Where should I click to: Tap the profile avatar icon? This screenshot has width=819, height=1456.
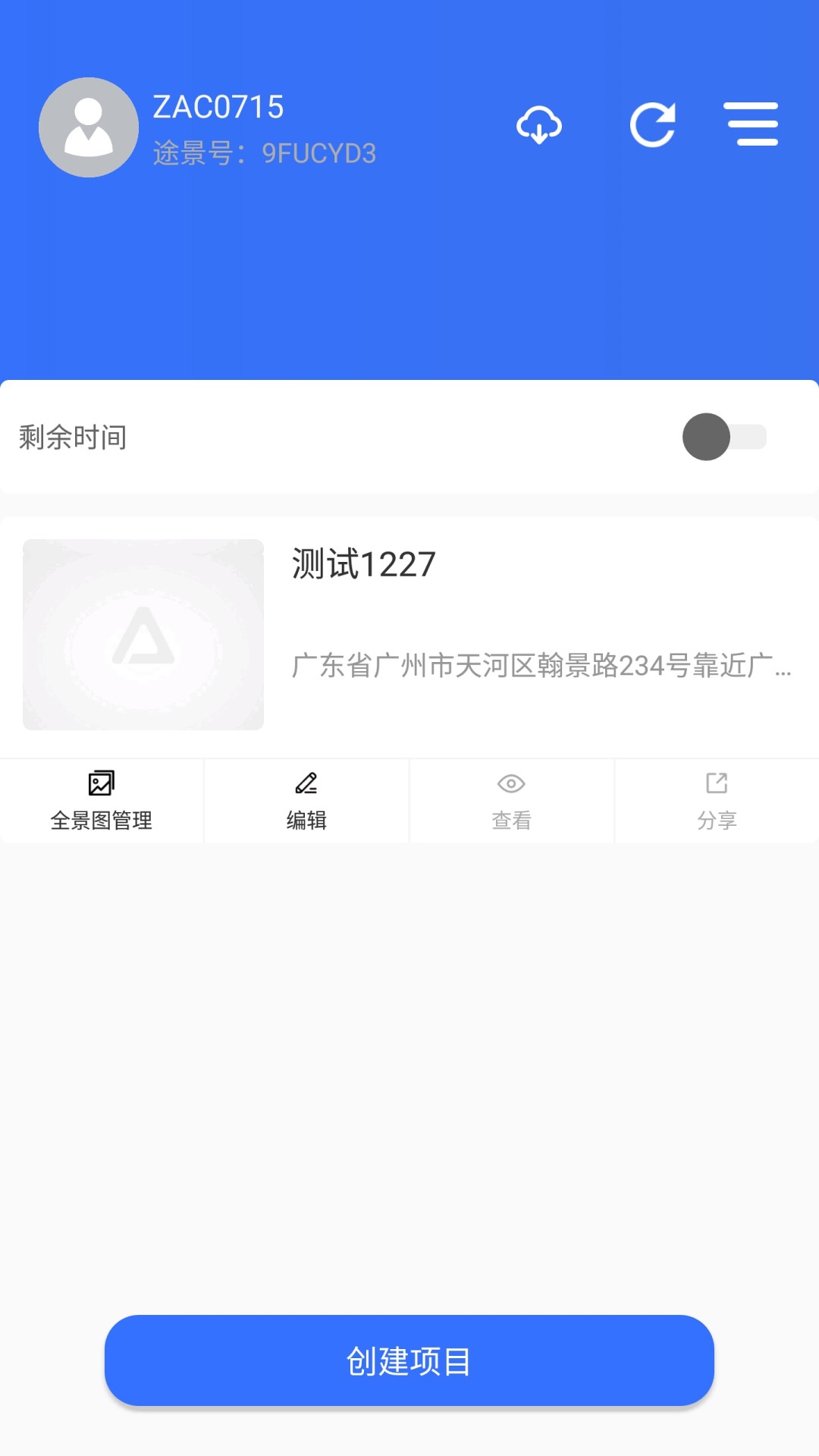coord(88,127)
